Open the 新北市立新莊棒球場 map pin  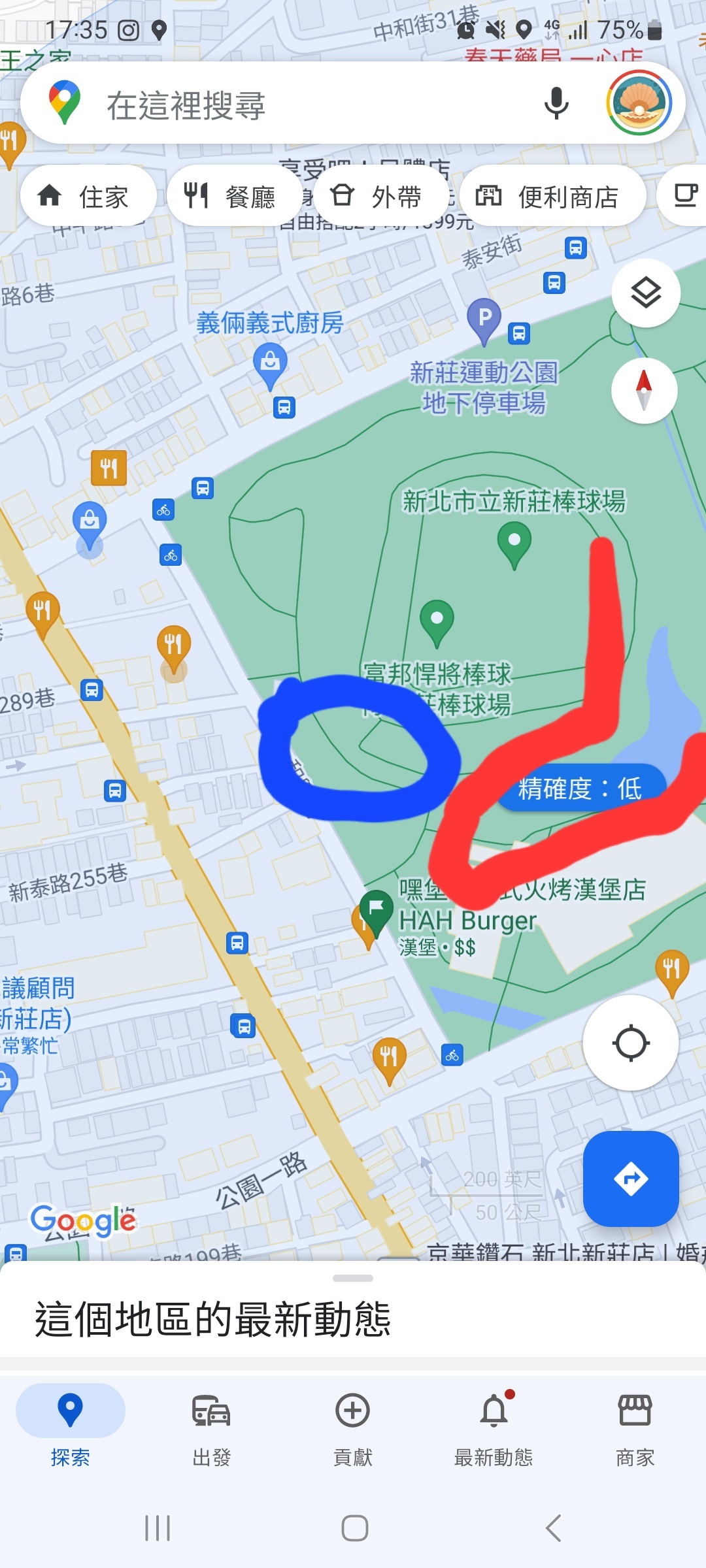click(x=514, y=543)
